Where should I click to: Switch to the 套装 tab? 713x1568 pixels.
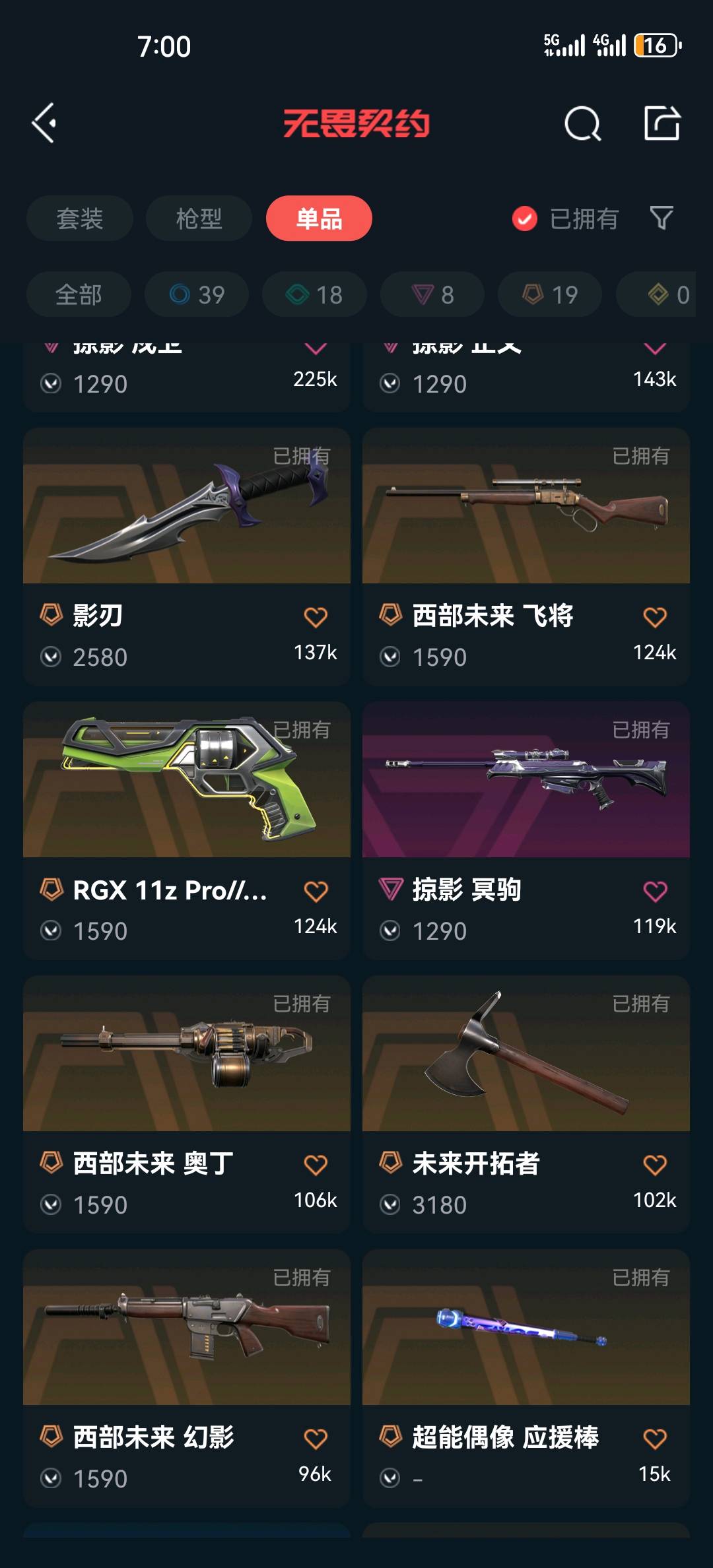pyautogui.click(x=79, y=218)
